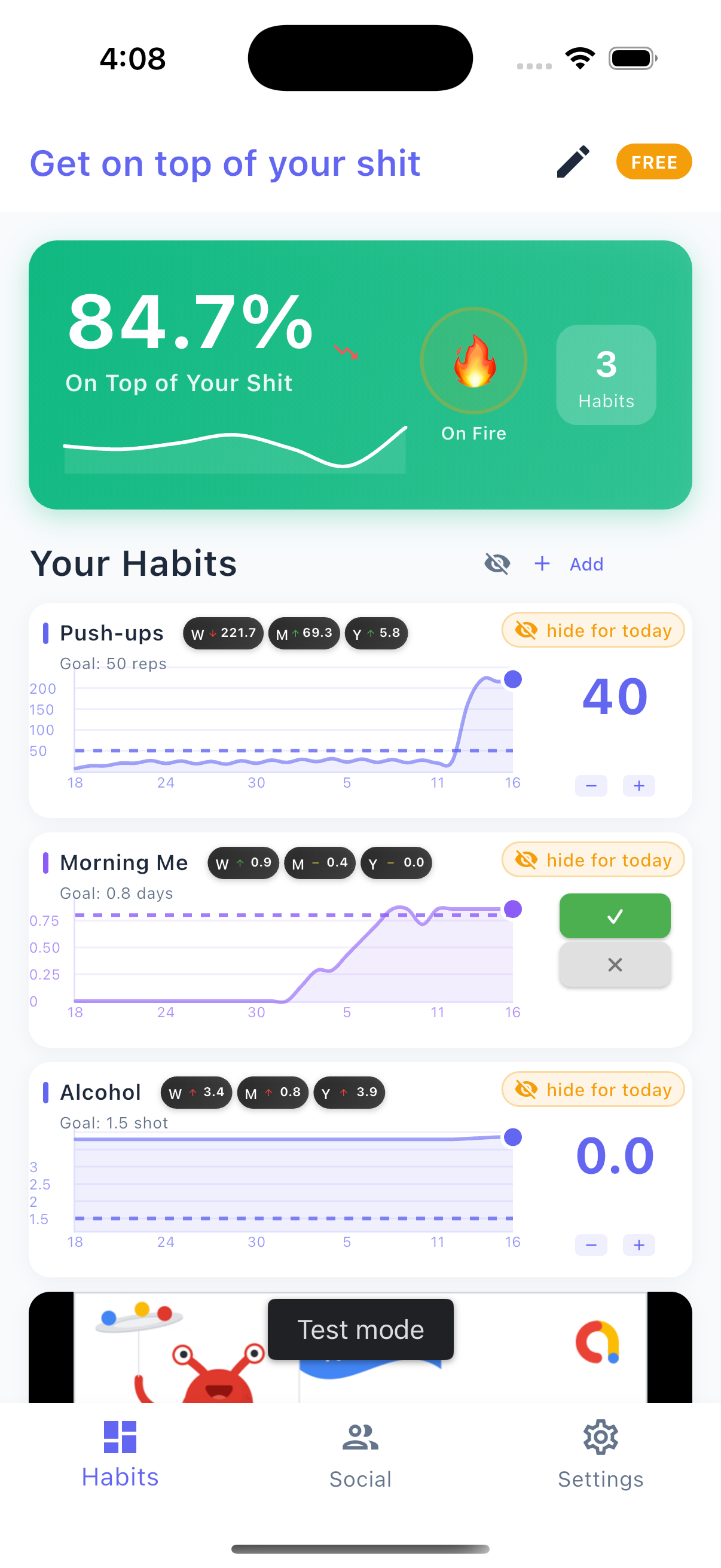The width and height of the screenshot is (721, 1568).
Task: Open the Push-ups habit card
Action: point(112,633)
